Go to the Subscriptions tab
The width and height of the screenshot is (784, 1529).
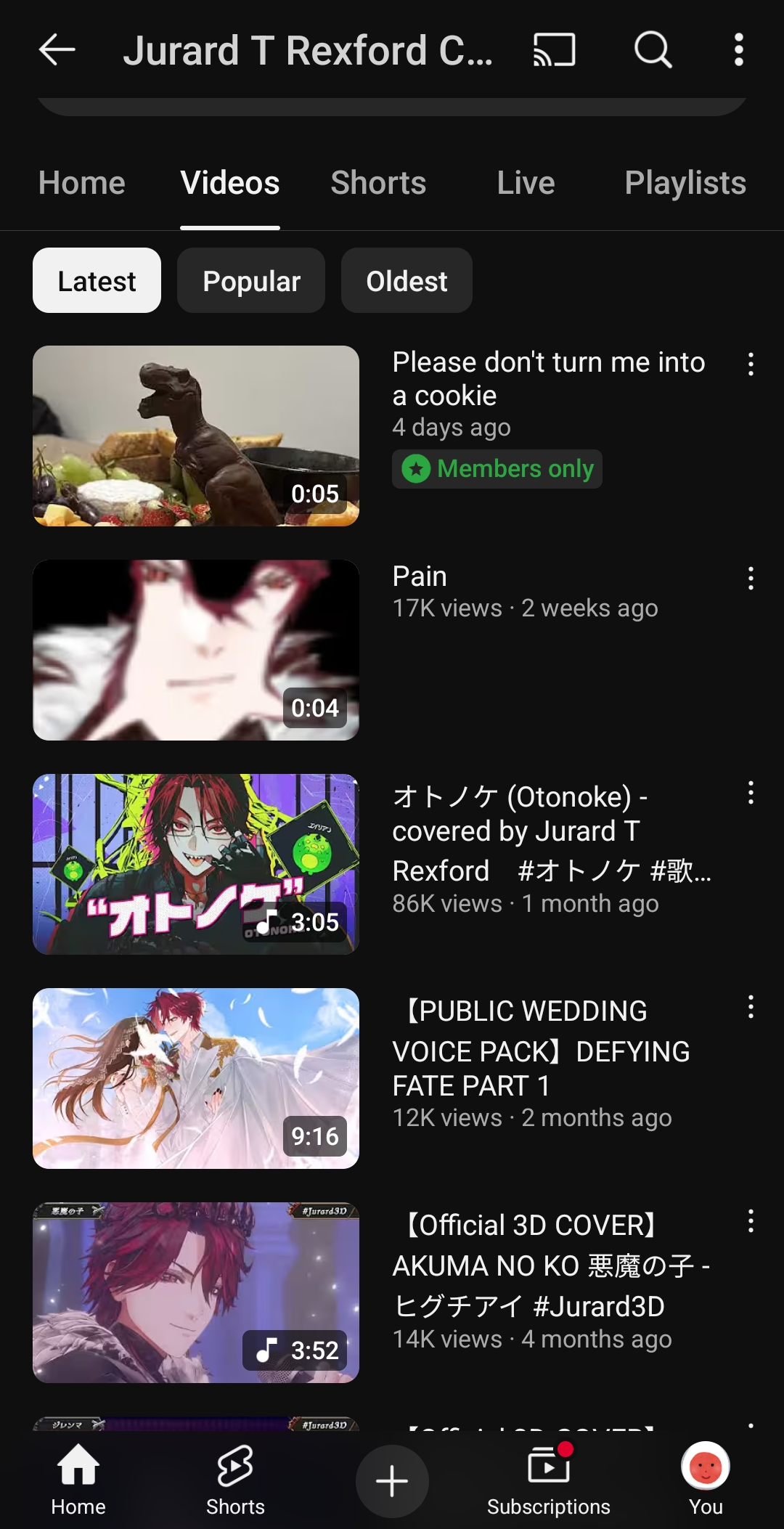point(549,1481)
